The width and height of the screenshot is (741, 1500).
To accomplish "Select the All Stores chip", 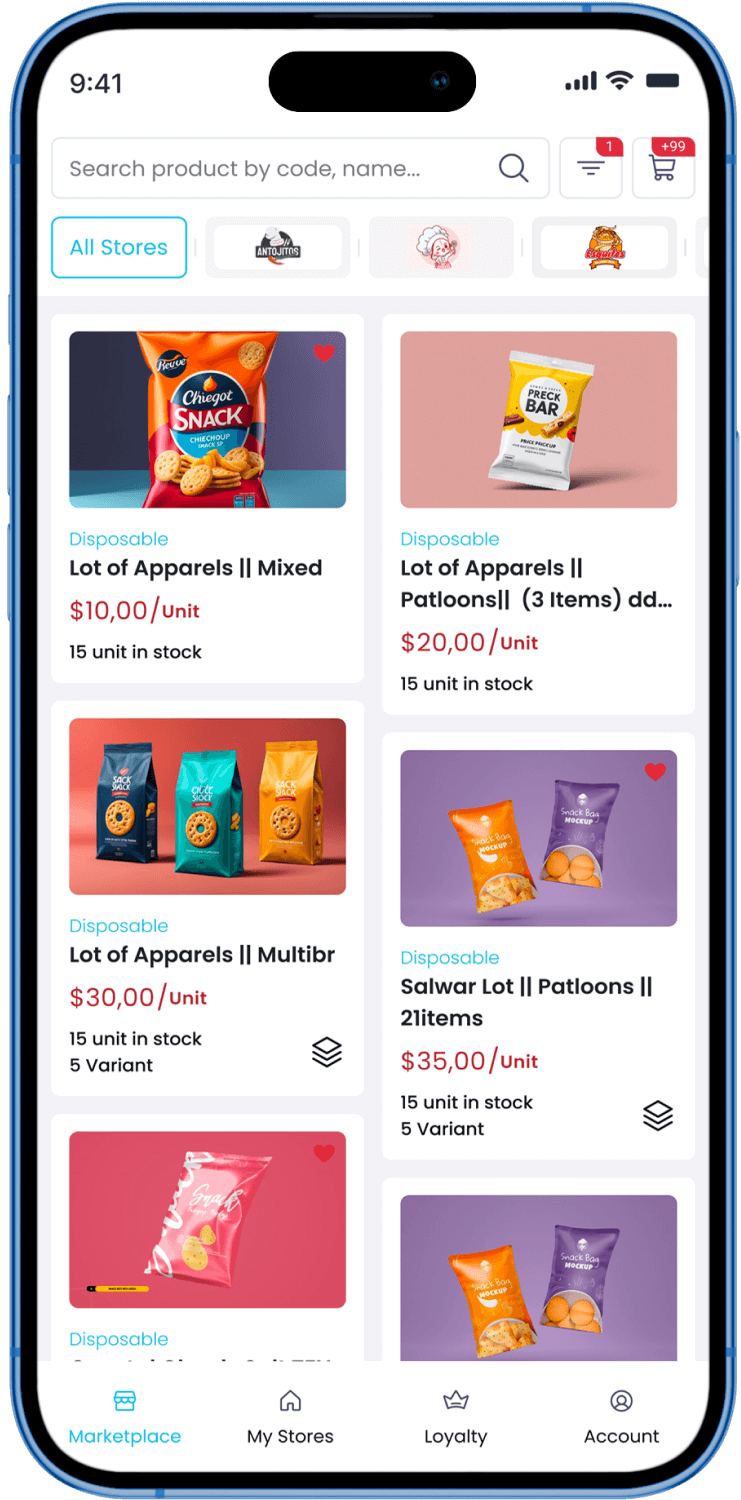I will pos(119,247).
